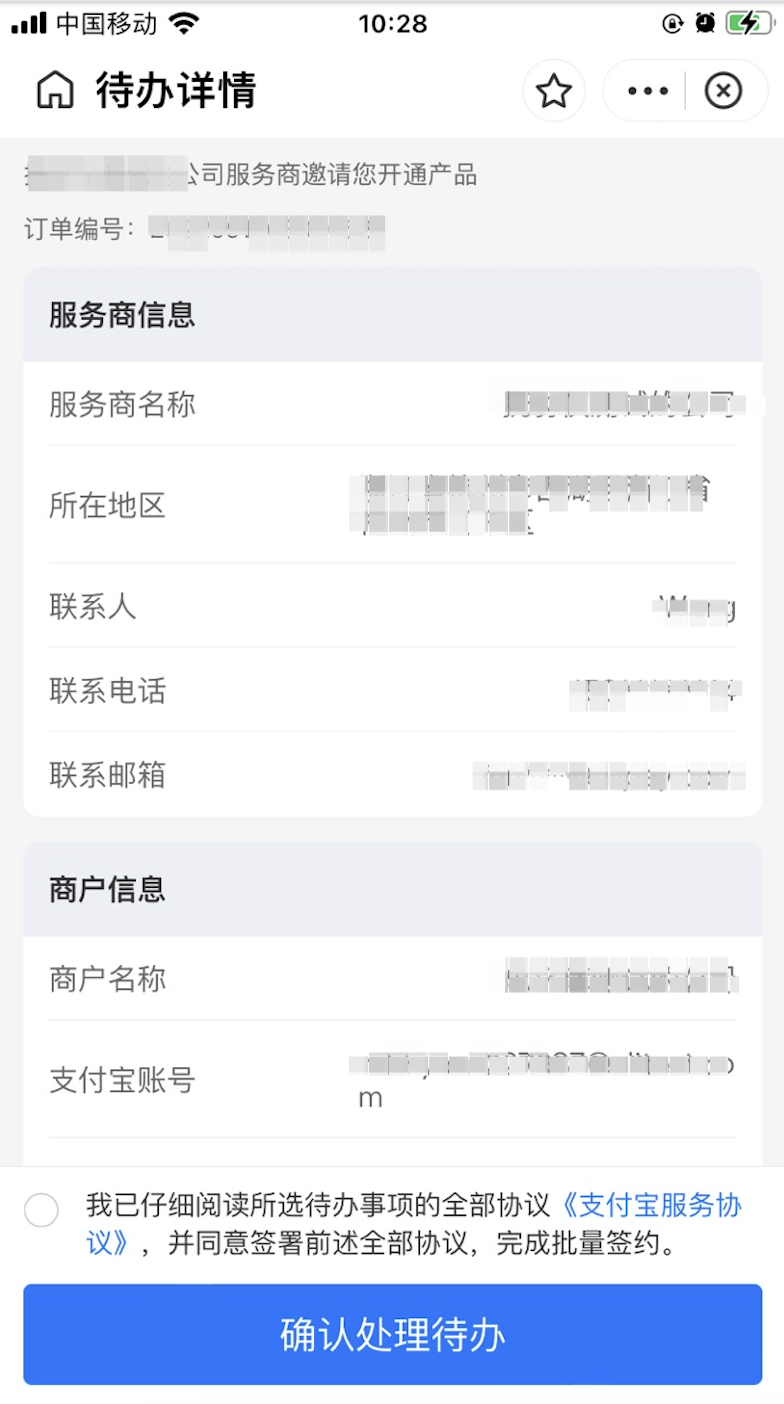784x1404 pixels.
Task: Go to the mini program home
Action: coord(55,91)
